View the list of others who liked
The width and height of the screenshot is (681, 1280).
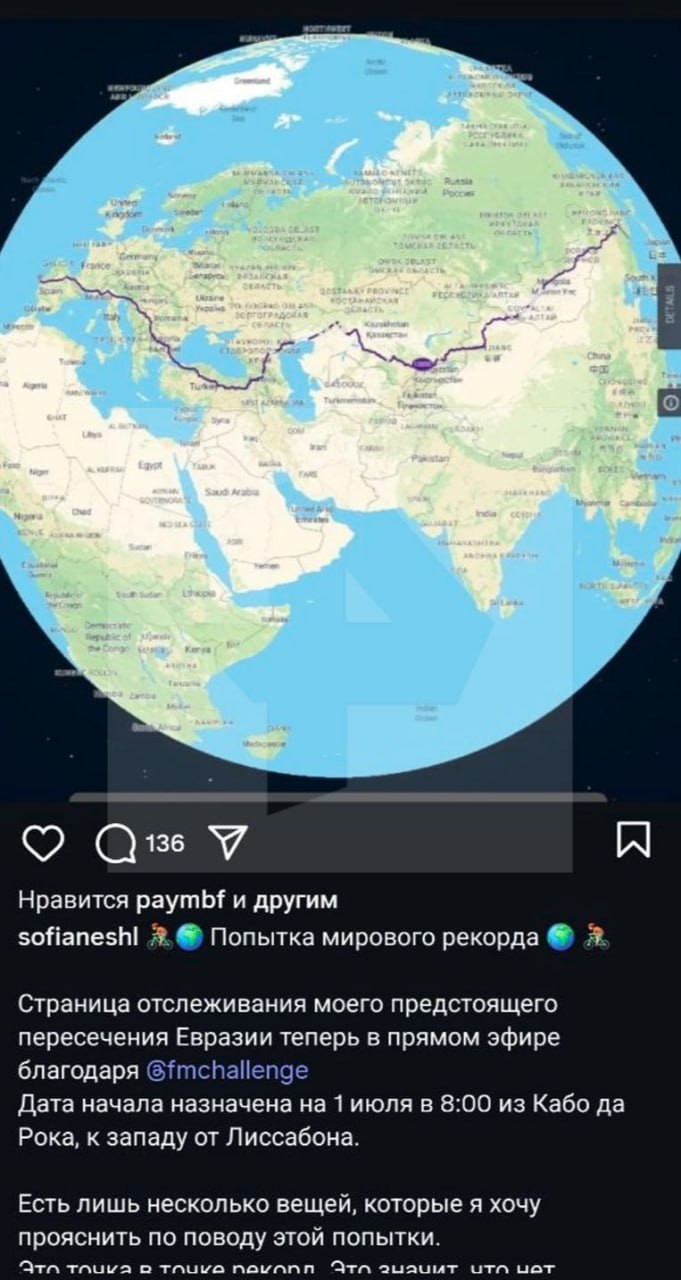tap(294, 900)
